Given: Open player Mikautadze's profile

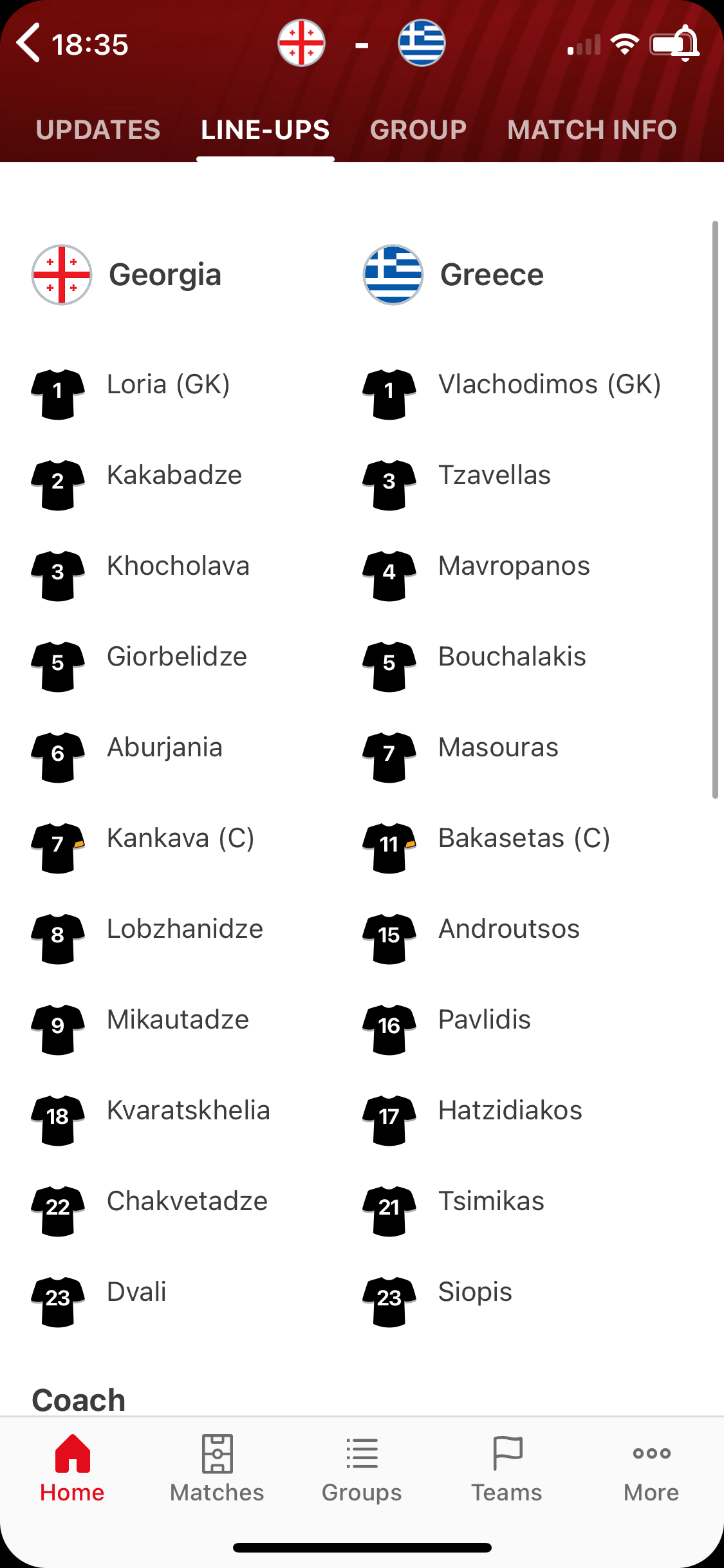Looking at the screenshot, I should [x=178, y=1020].
